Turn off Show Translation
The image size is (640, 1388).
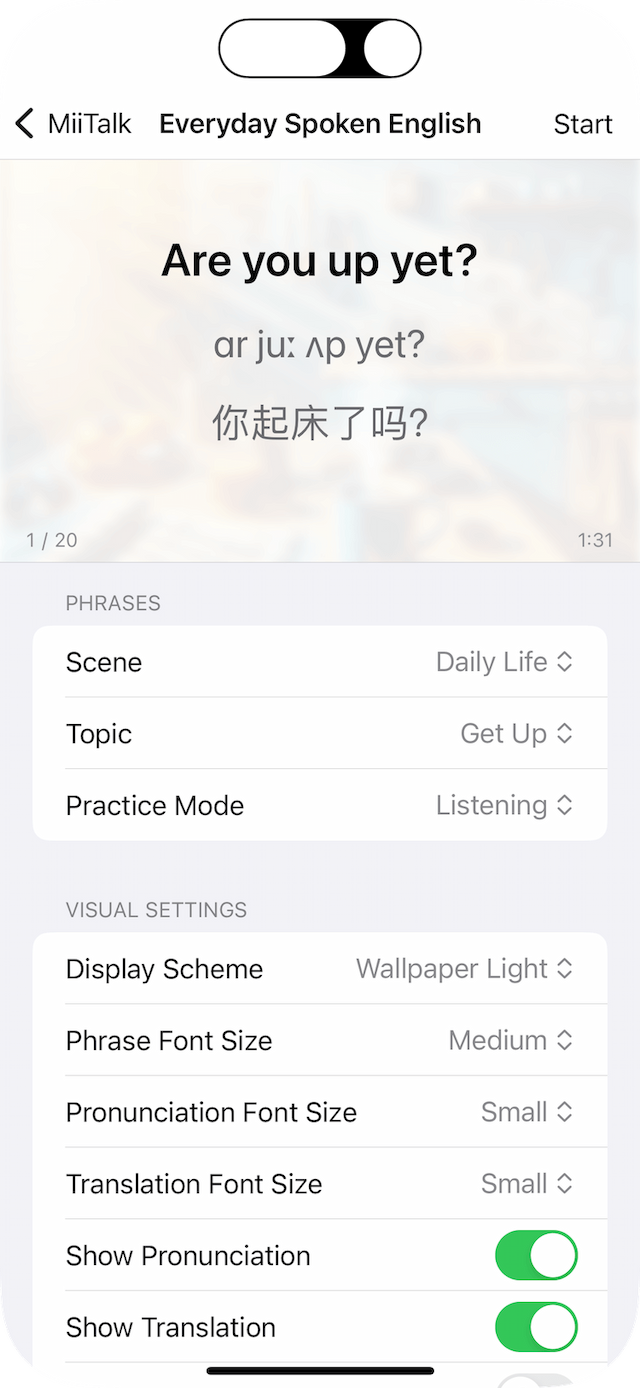coord(536,1328)
